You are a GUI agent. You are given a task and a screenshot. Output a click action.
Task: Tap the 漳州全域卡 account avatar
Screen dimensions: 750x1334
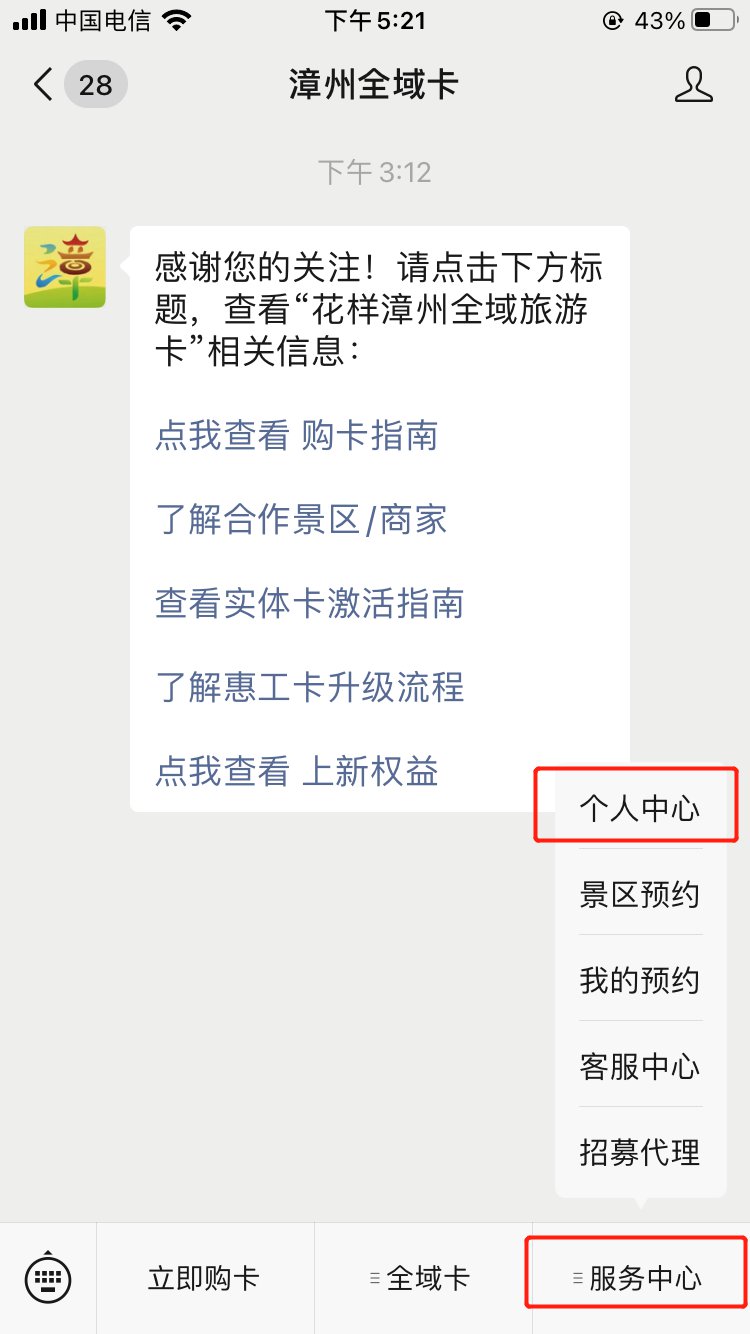tap(65, 267)
